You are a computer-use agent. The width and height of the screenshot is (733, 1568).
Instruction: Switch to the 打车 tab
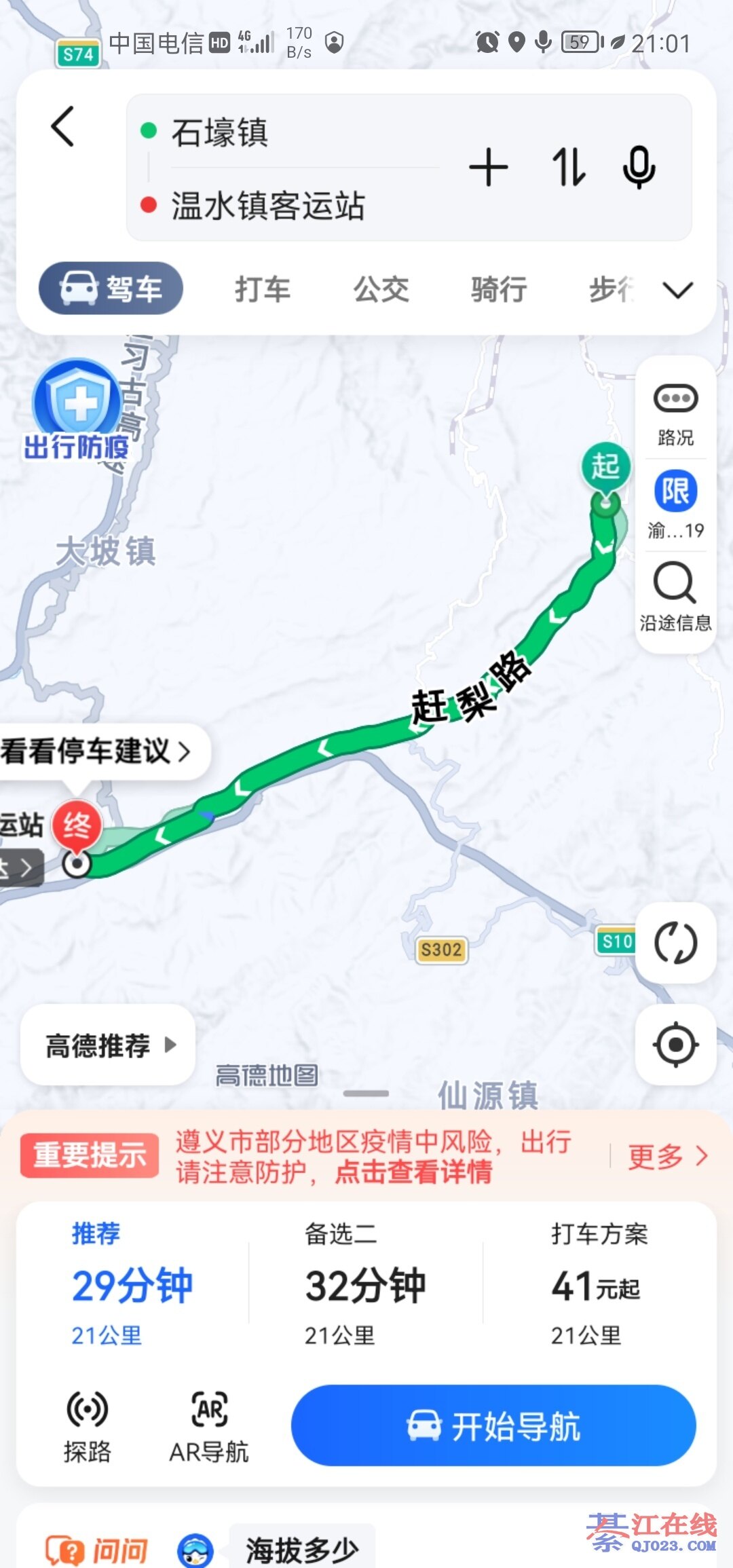(263, 290)
